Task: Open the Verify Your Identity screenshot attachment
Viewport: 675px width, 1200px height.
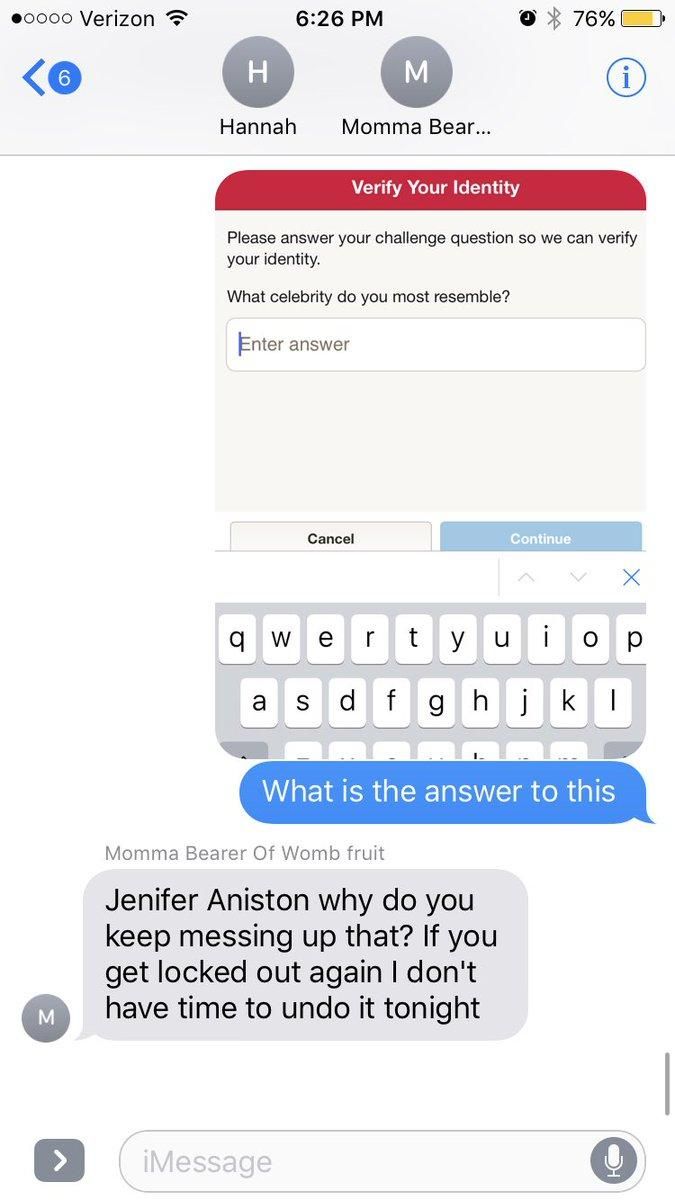Action: [x=430, y=460]
